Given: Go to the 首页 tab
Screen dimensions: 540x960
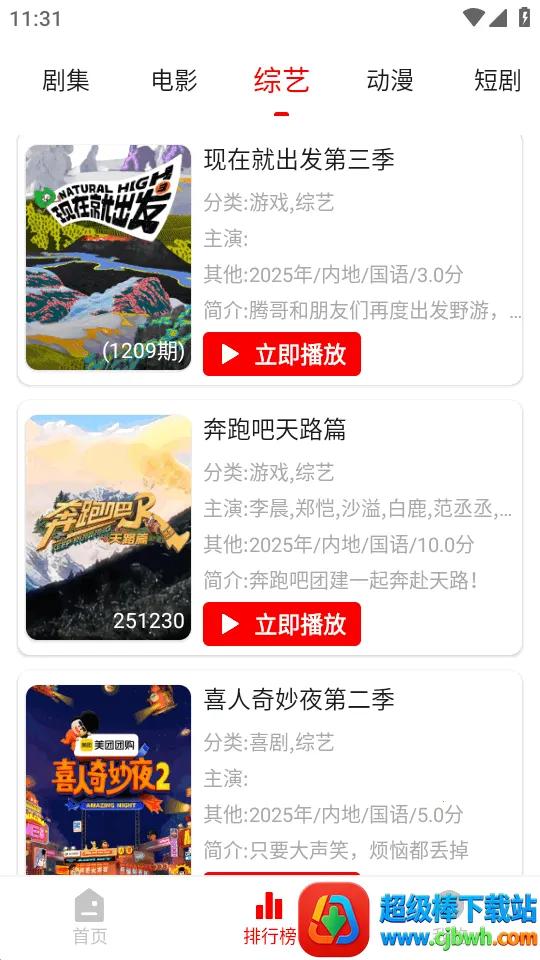Looking at the screenshot, I should tap(89, 917).
